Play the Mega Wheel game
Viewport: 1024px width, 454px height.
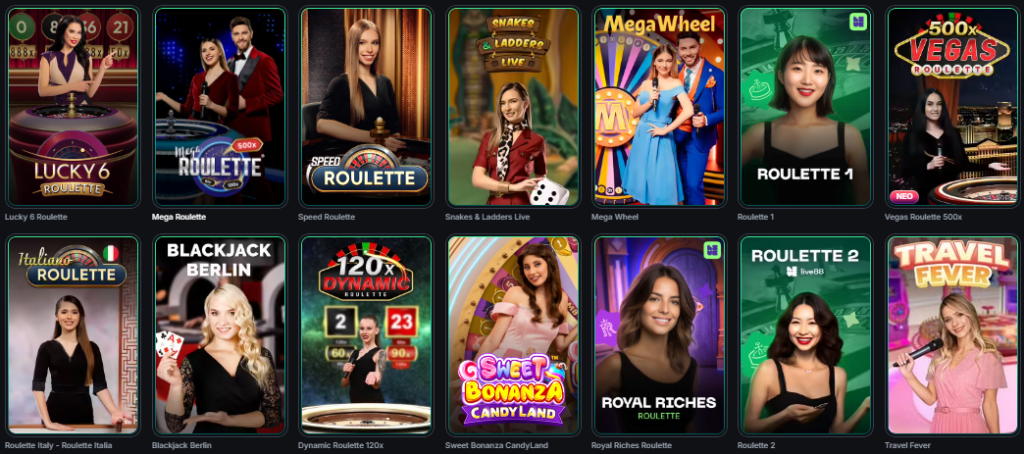coord(658,106)
